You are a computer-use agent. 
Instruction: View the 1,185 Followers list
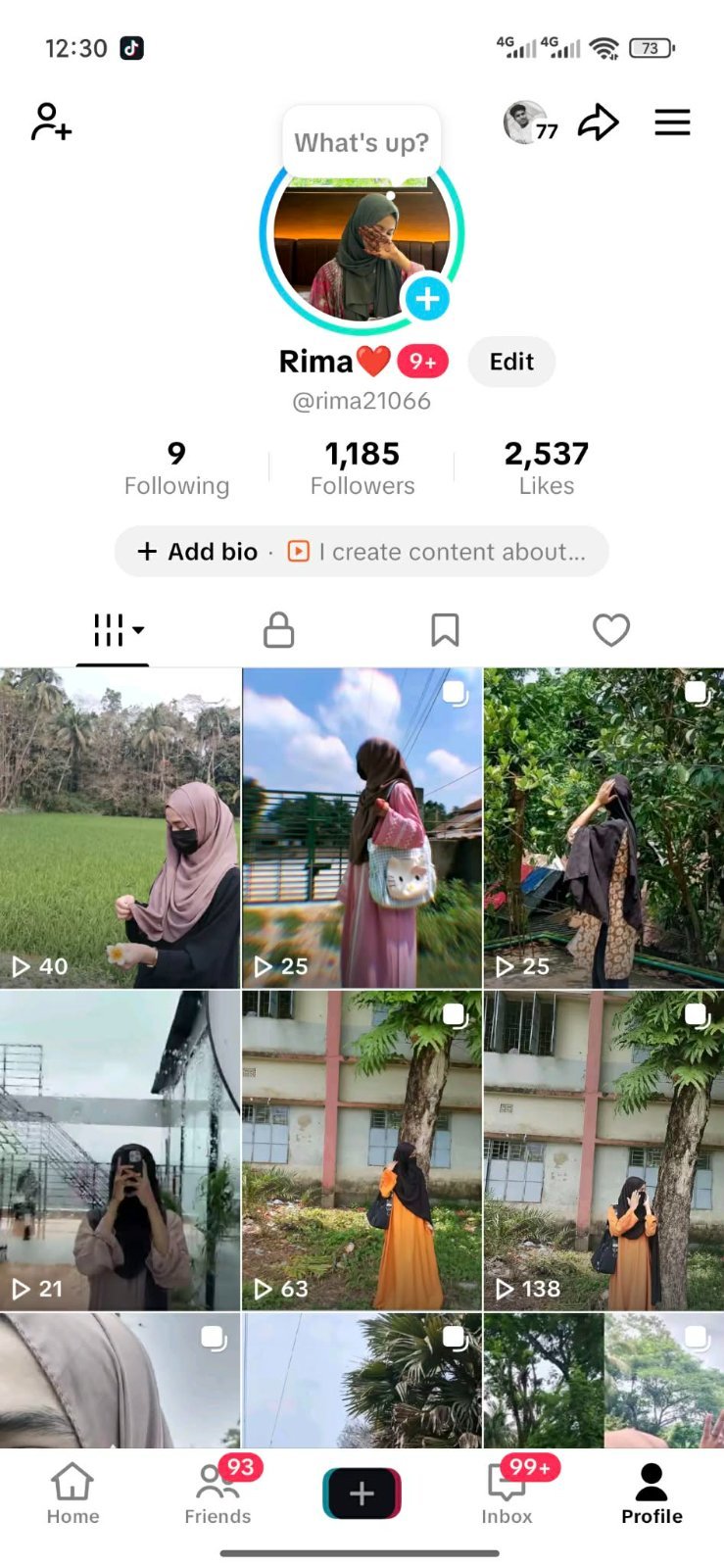click(362, 467)
